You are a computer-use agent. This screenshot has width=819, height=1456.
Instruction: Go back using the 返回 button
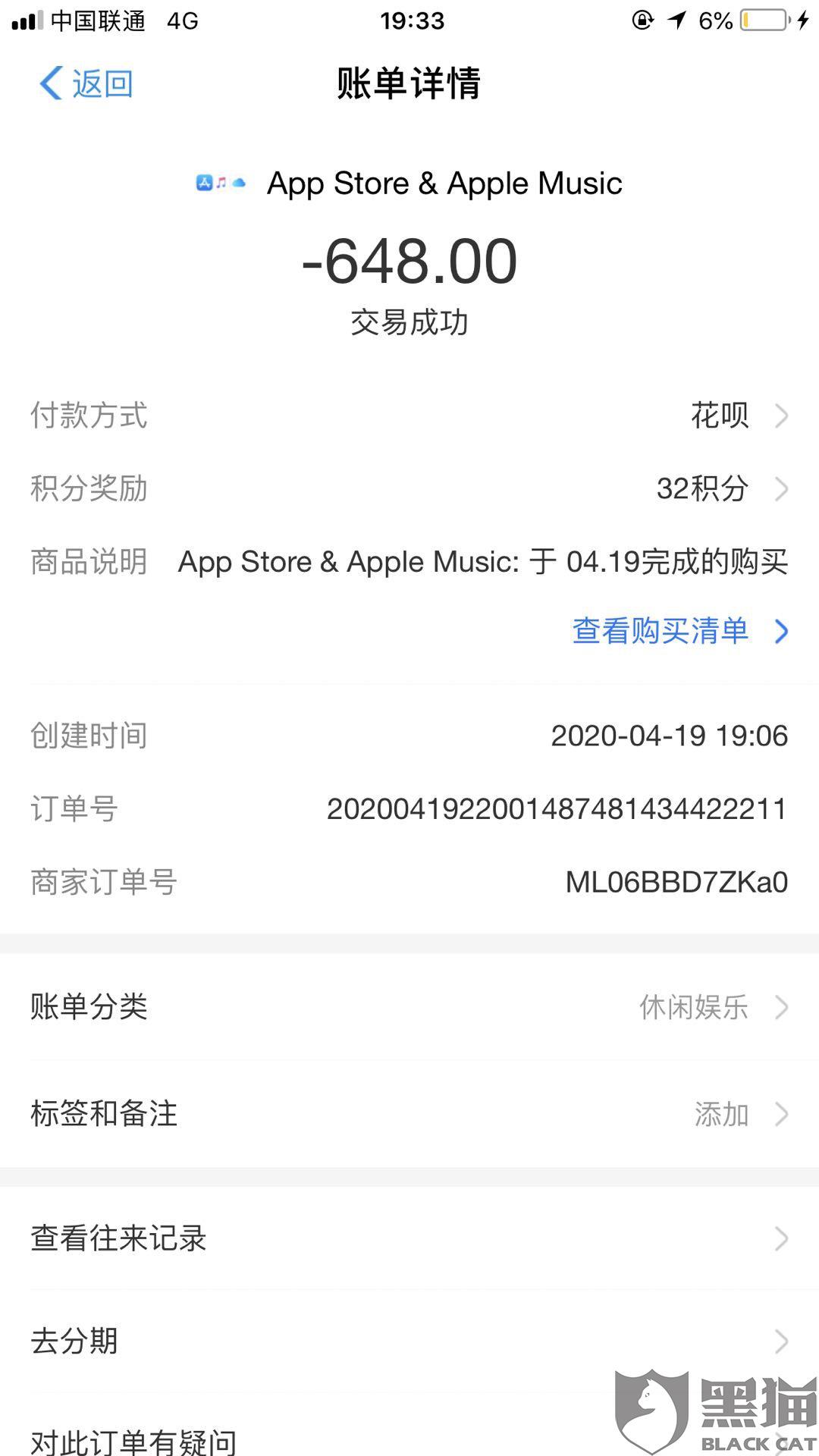click(x=86, y=83)
